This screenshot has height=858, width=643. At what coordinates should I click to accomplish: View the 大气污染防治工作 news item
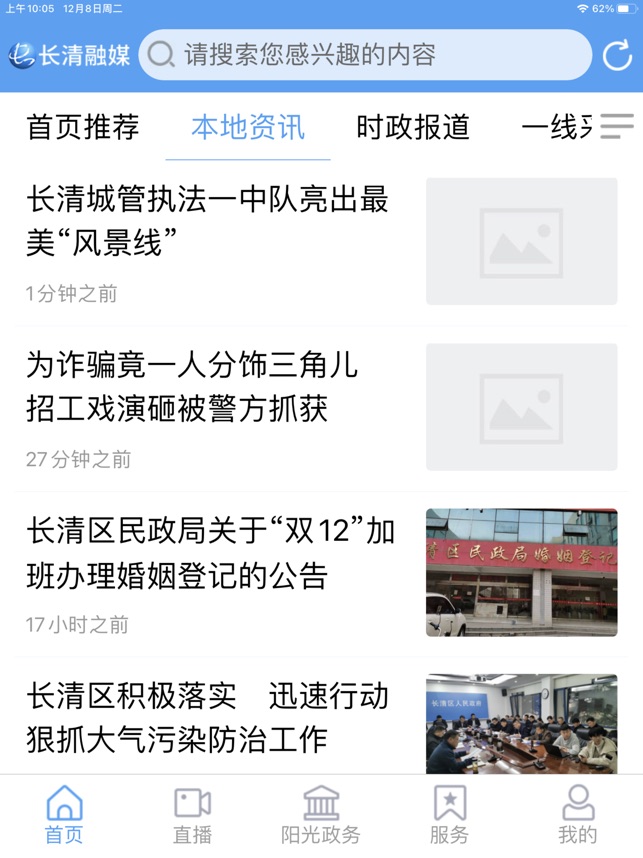[207, 717]
